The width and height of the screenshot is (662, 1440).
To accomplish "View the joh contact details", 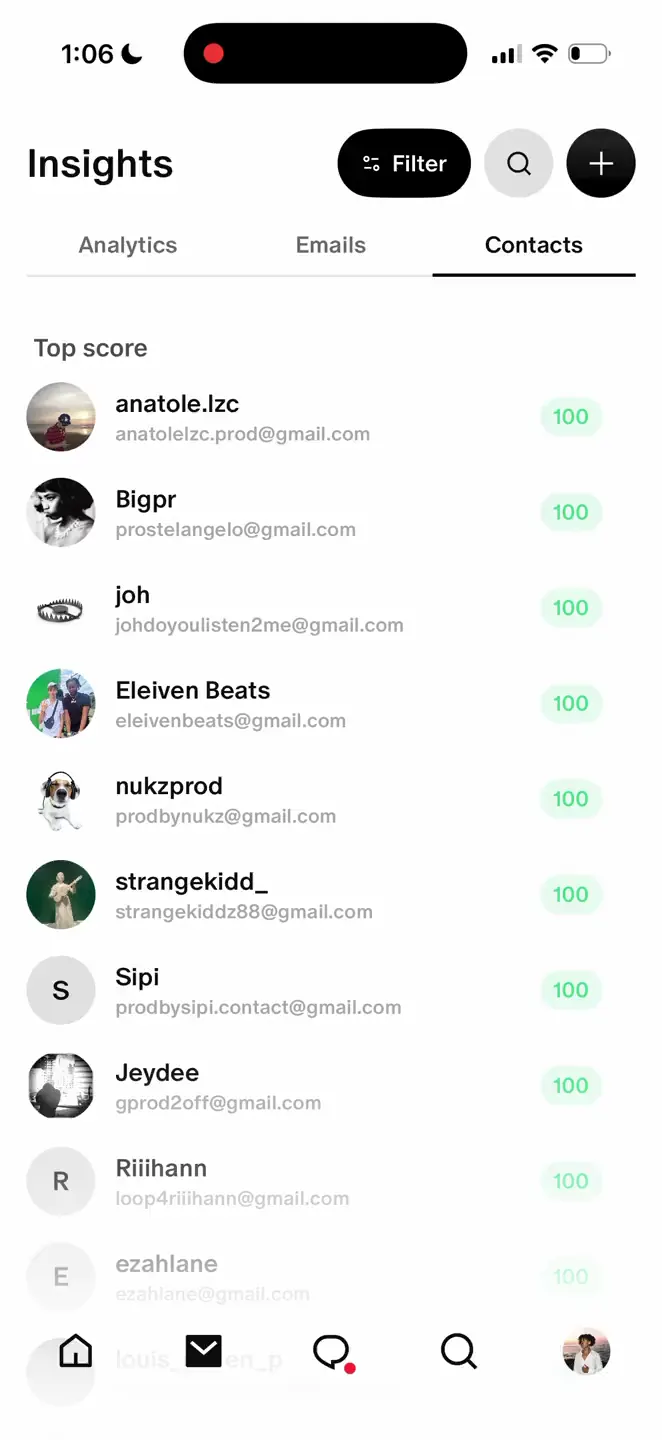I will point(331,608).
